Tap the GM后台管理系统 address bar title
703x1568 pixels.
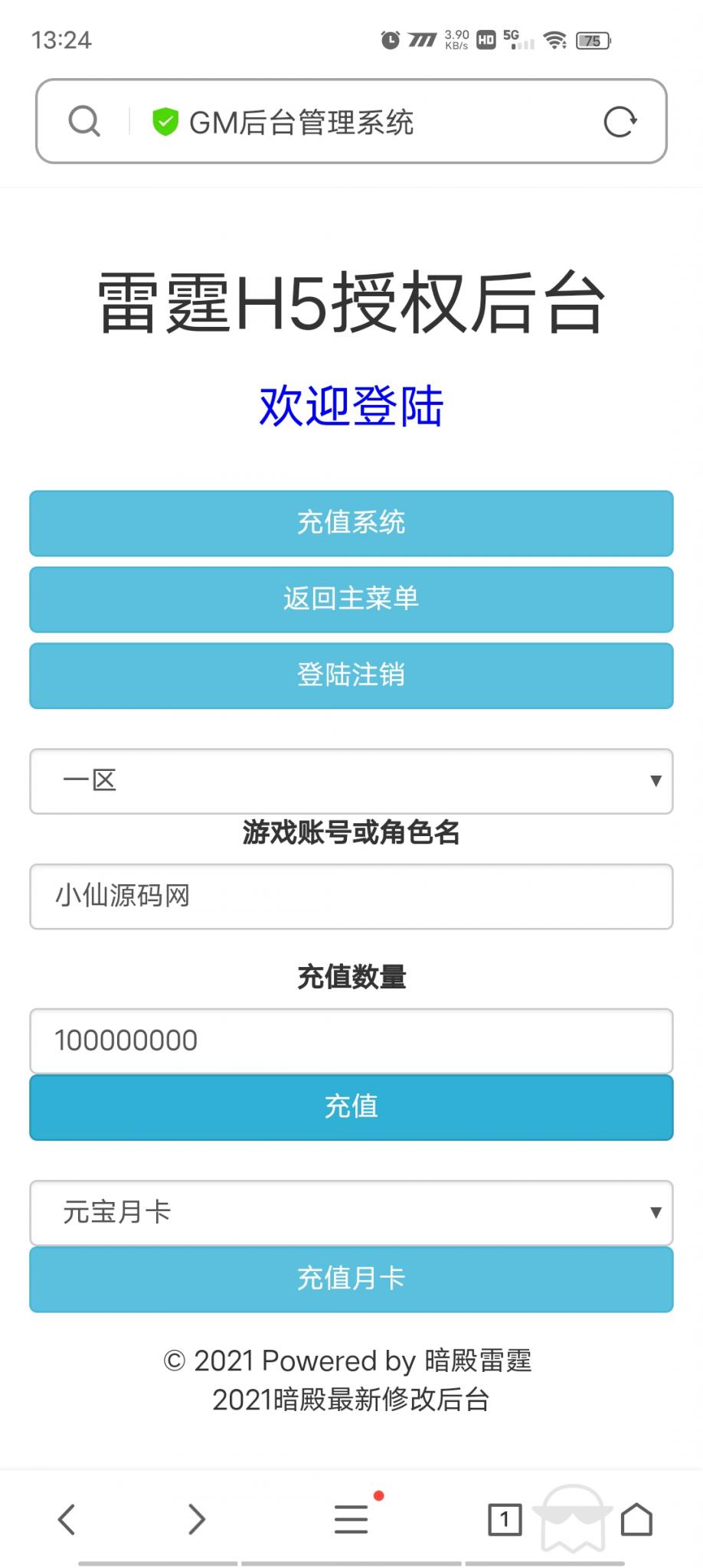click(302, 121)
